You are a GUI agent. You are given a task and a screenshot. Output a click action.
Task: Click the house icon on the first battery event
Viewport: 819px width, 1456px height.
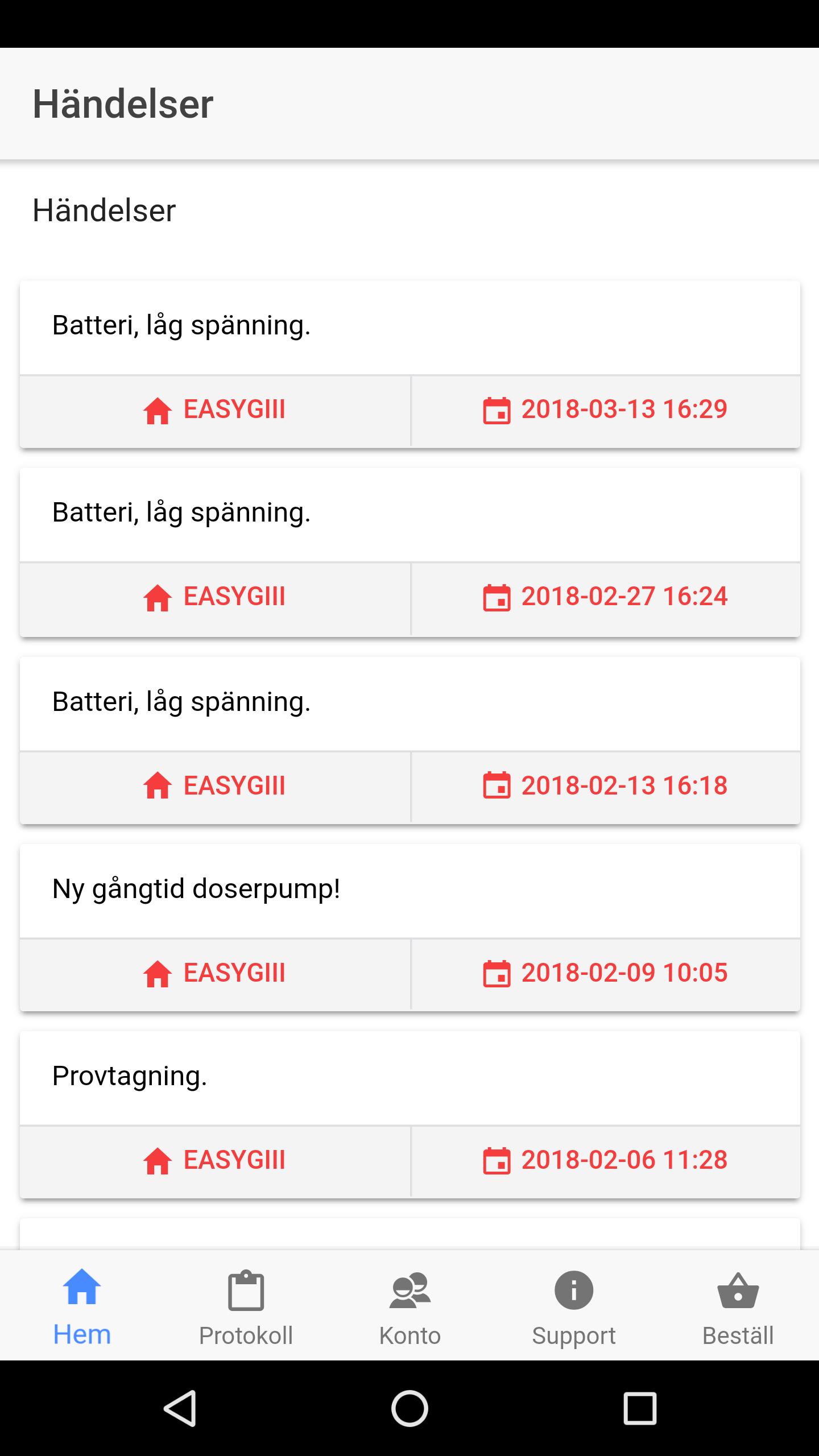157,411
